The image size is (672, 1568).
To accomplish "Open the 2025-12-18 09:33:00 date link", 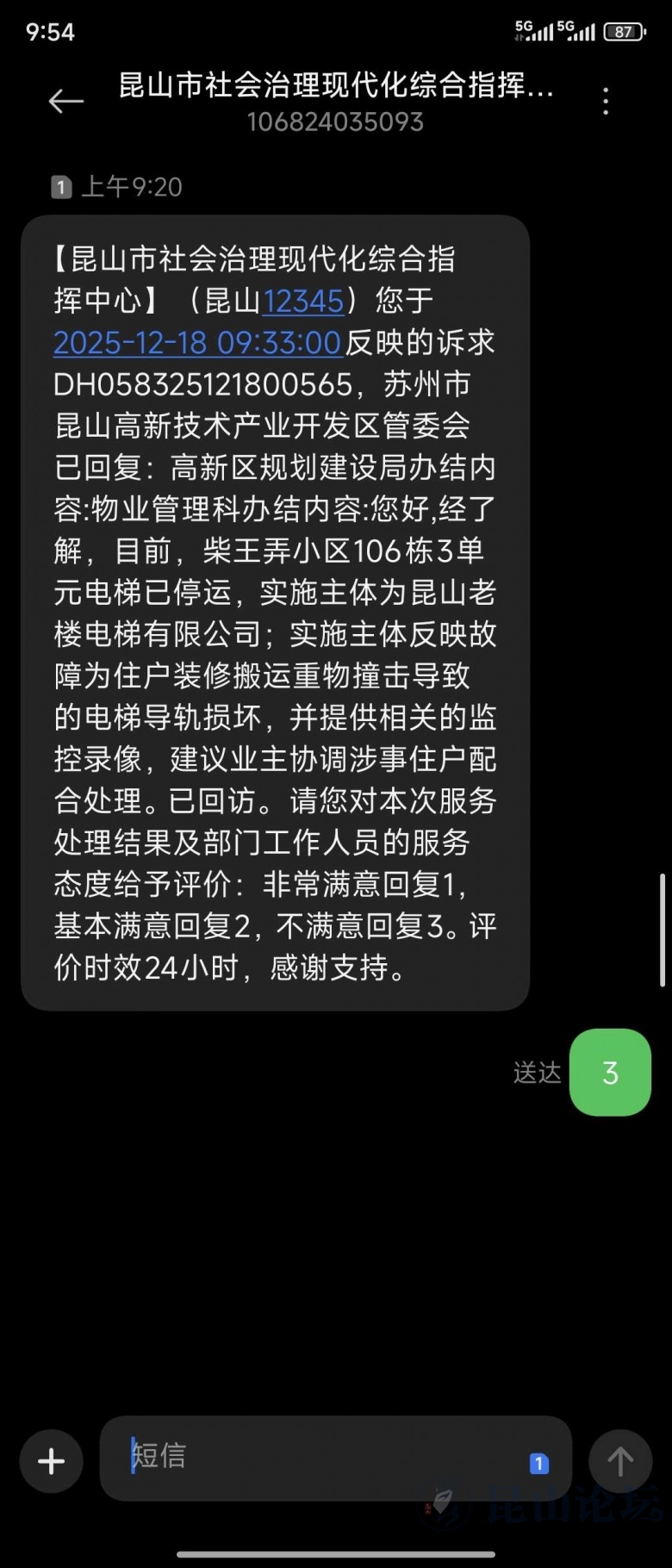I will click(198, 343).
